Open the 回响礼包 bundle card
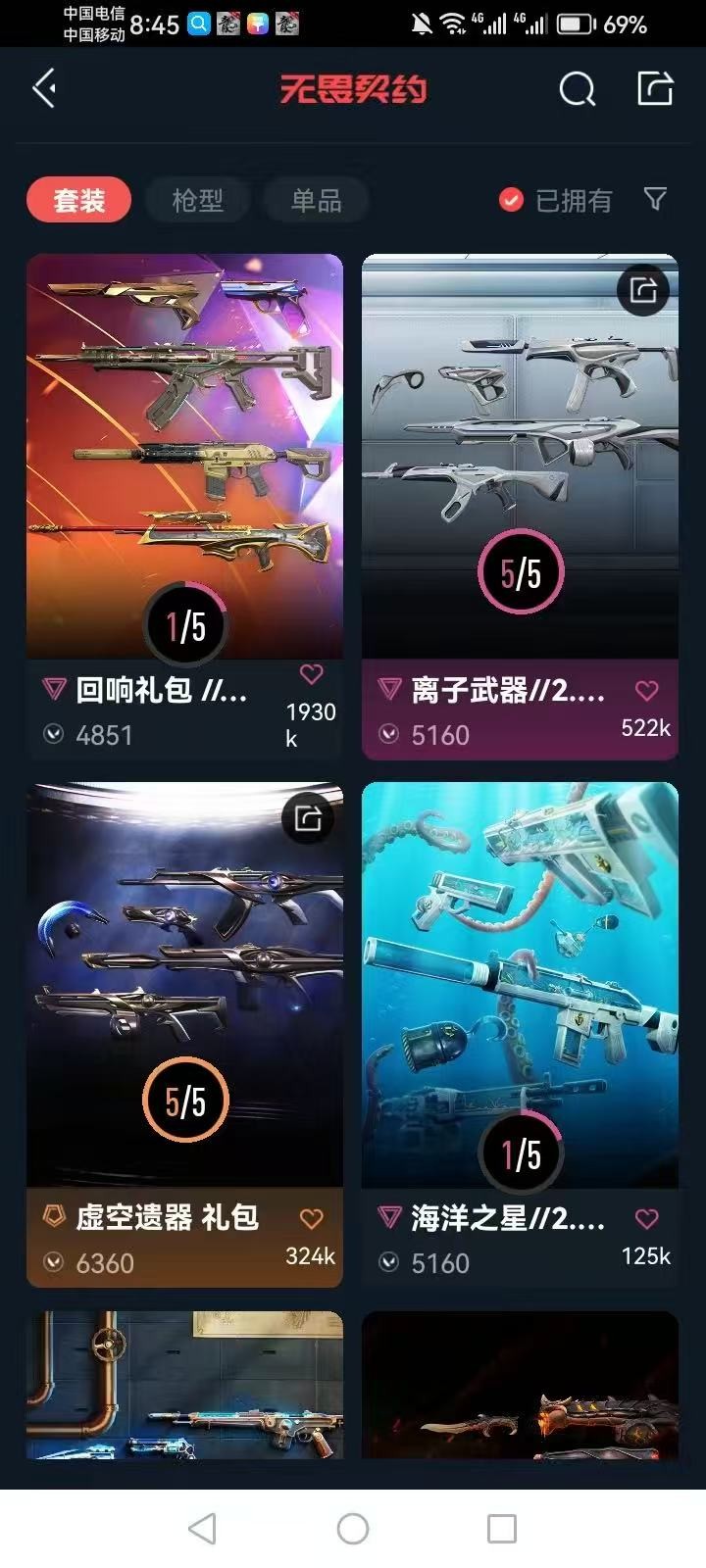The height and width of the screenshot is (1568, 706). pyautogui.click(x=184, y=456)
